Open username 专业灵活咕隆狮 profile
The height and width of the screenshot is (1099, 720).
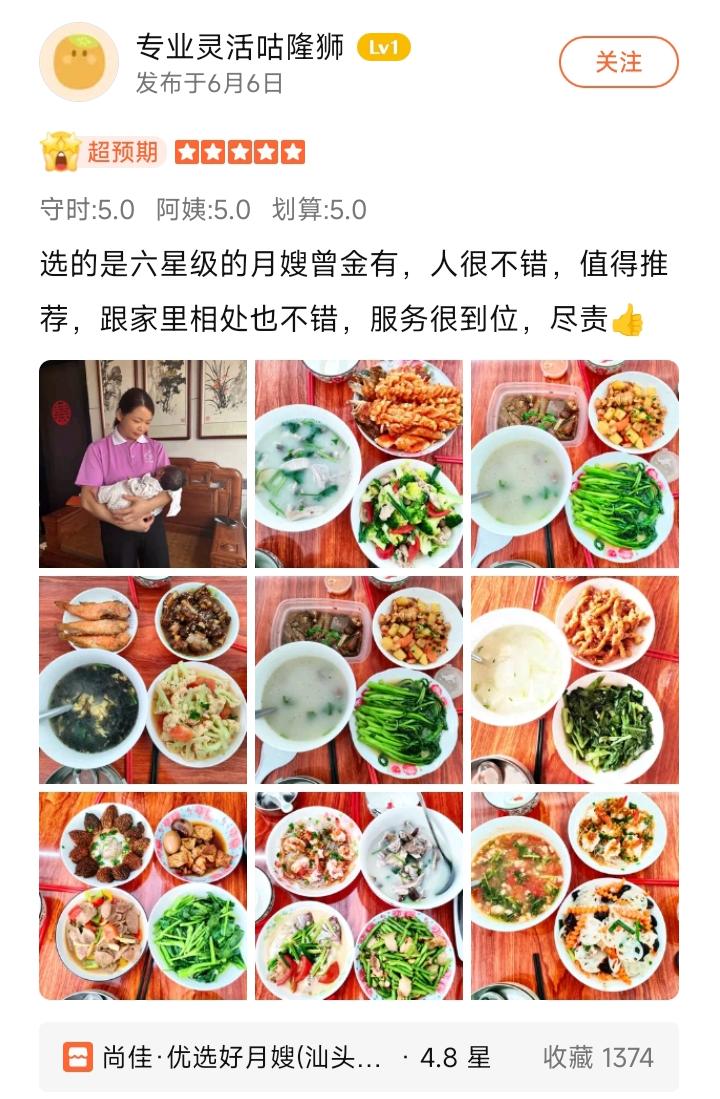coord(240,47)
